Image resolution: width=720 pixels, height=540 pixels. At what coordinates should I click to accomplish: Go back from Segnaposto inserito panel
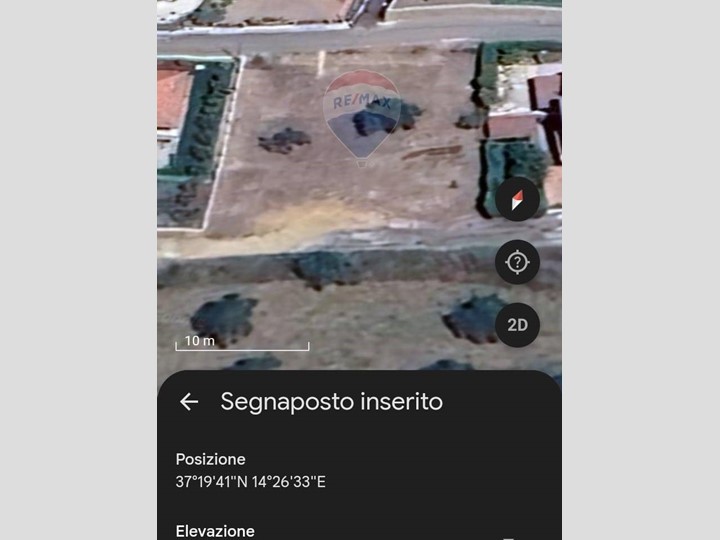coord(189,402)
